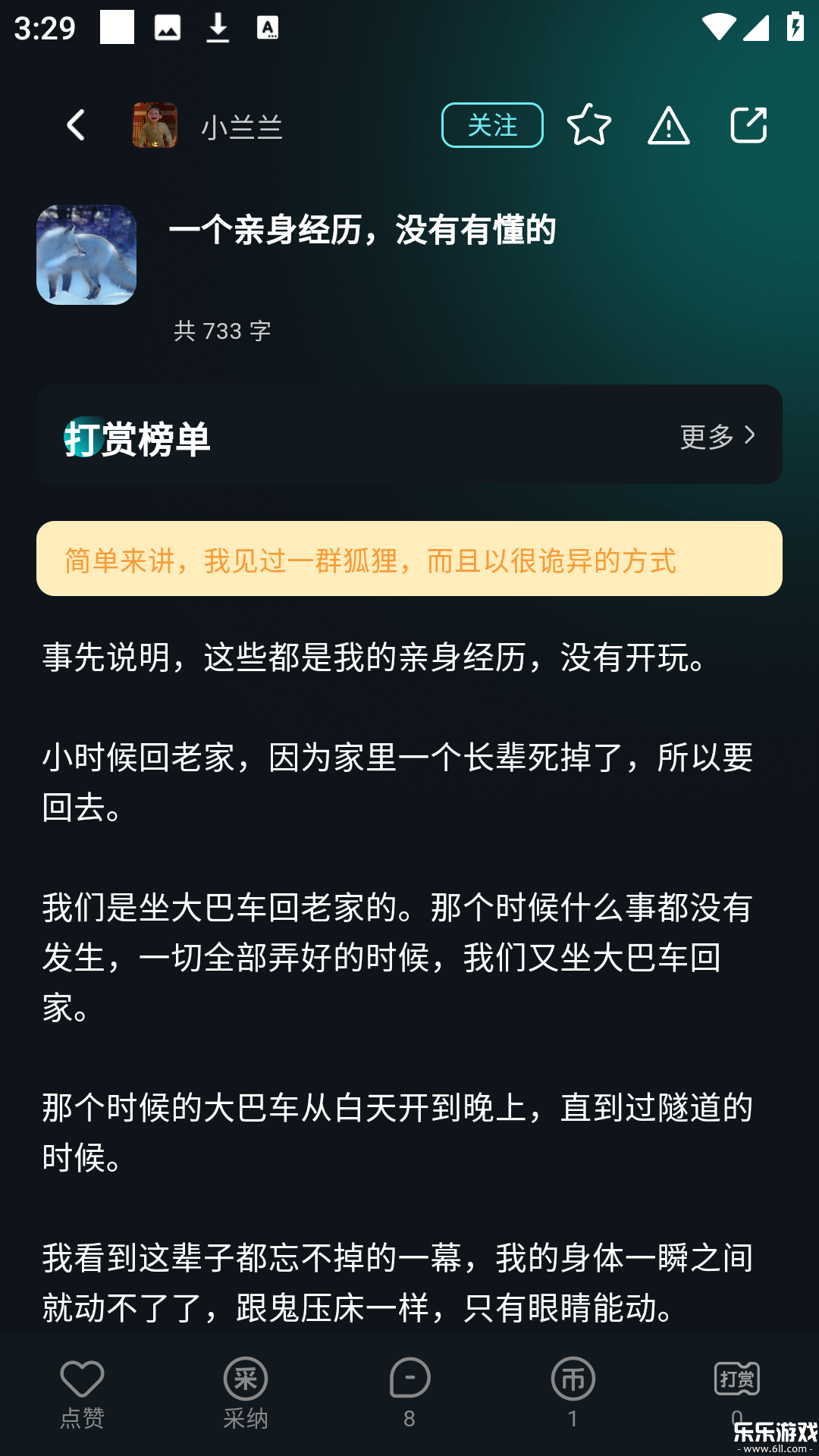
Task: Toggle follow state on 关注 button
Action: click(x=491, y=125)
